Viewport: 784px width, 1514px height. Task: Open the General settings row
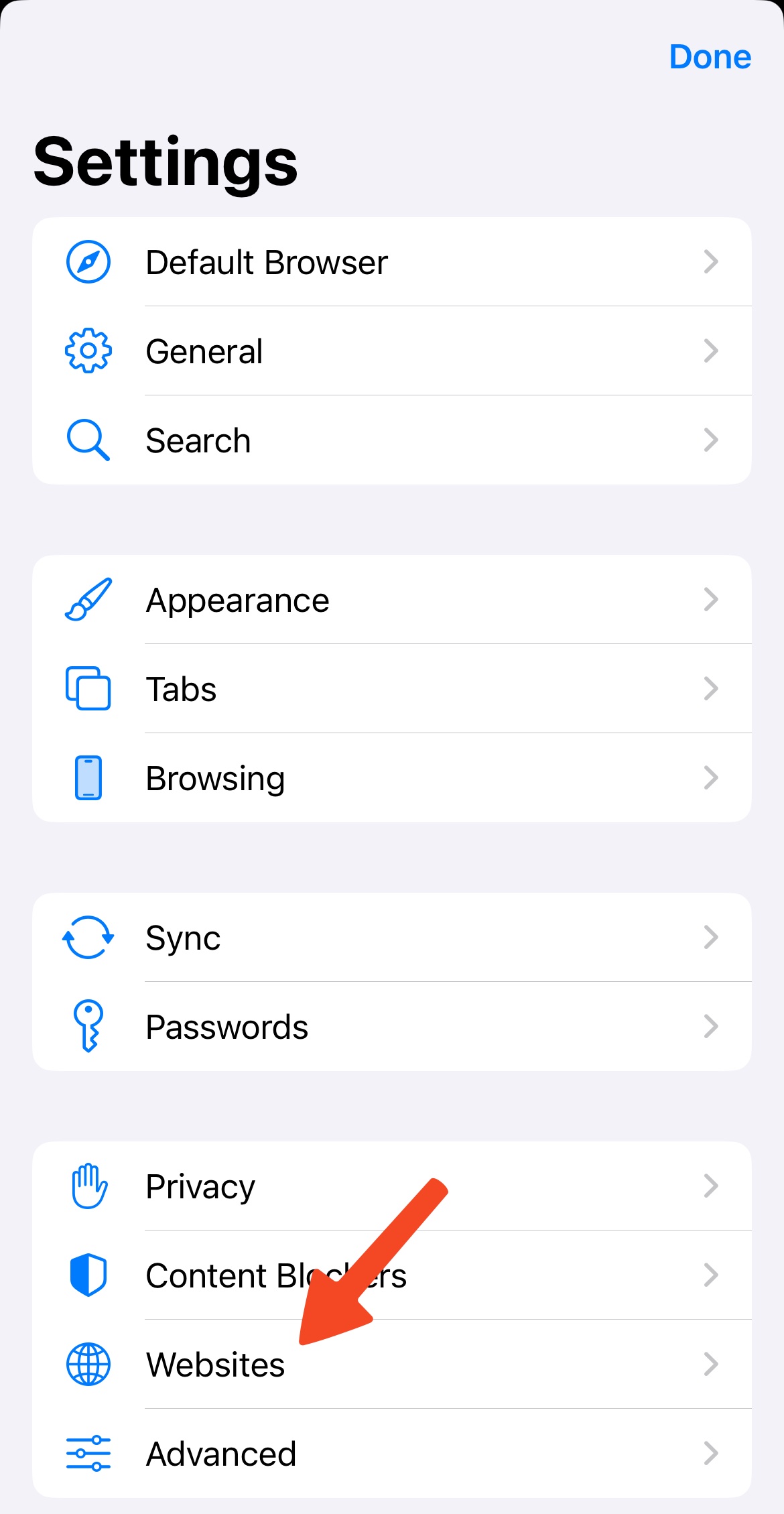(x=392, y=351)
